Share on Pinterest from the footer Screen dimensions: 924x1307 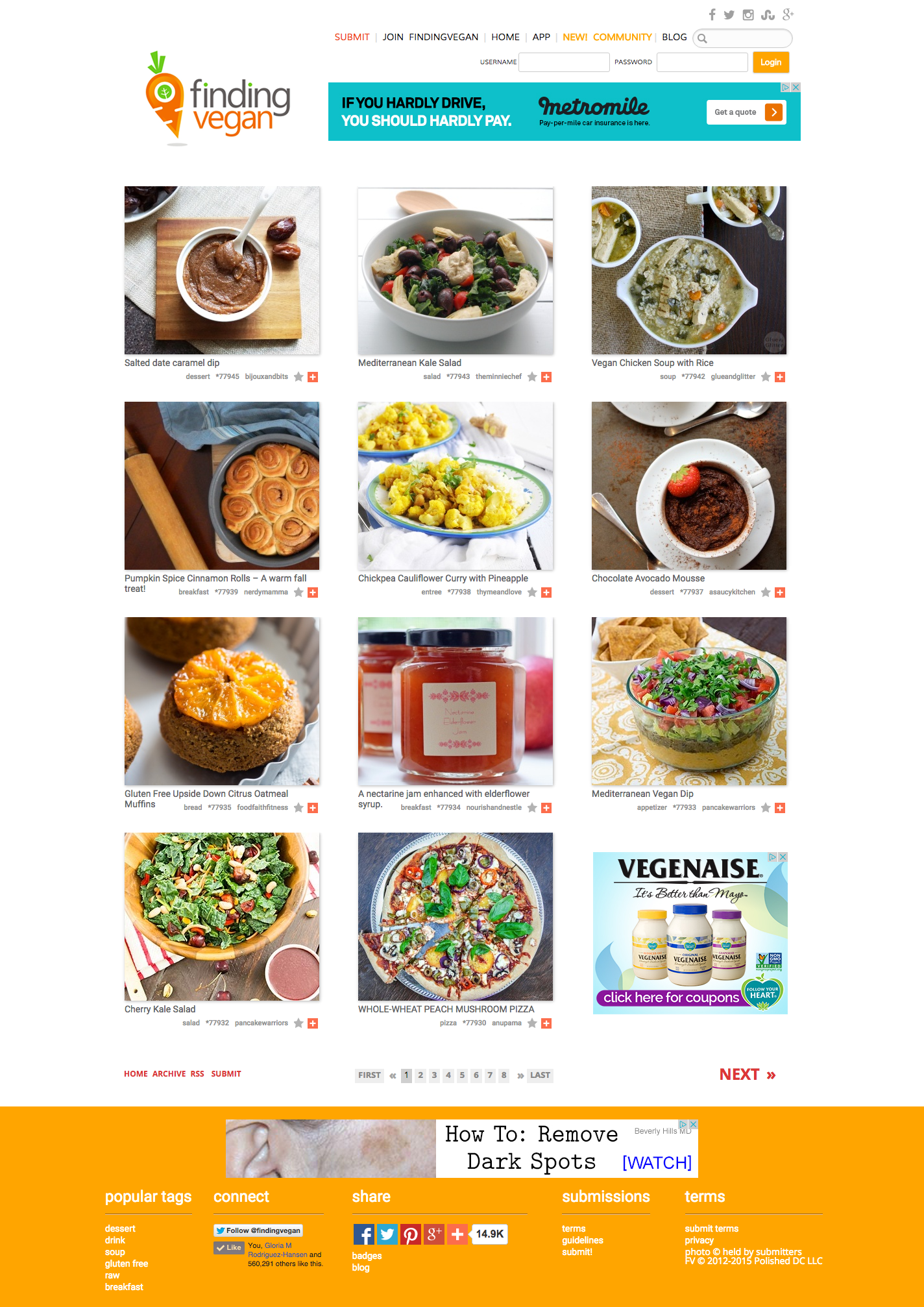[411, 1234]
